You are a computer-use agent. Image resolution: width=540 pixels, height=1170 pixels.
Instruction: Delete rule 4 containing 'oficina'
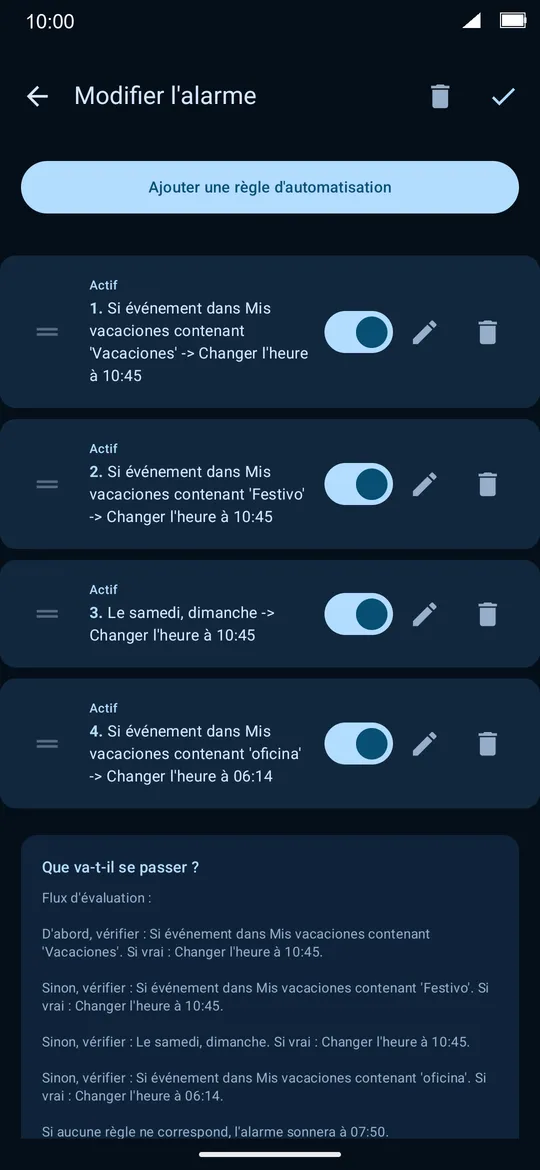tap(487, 744)
